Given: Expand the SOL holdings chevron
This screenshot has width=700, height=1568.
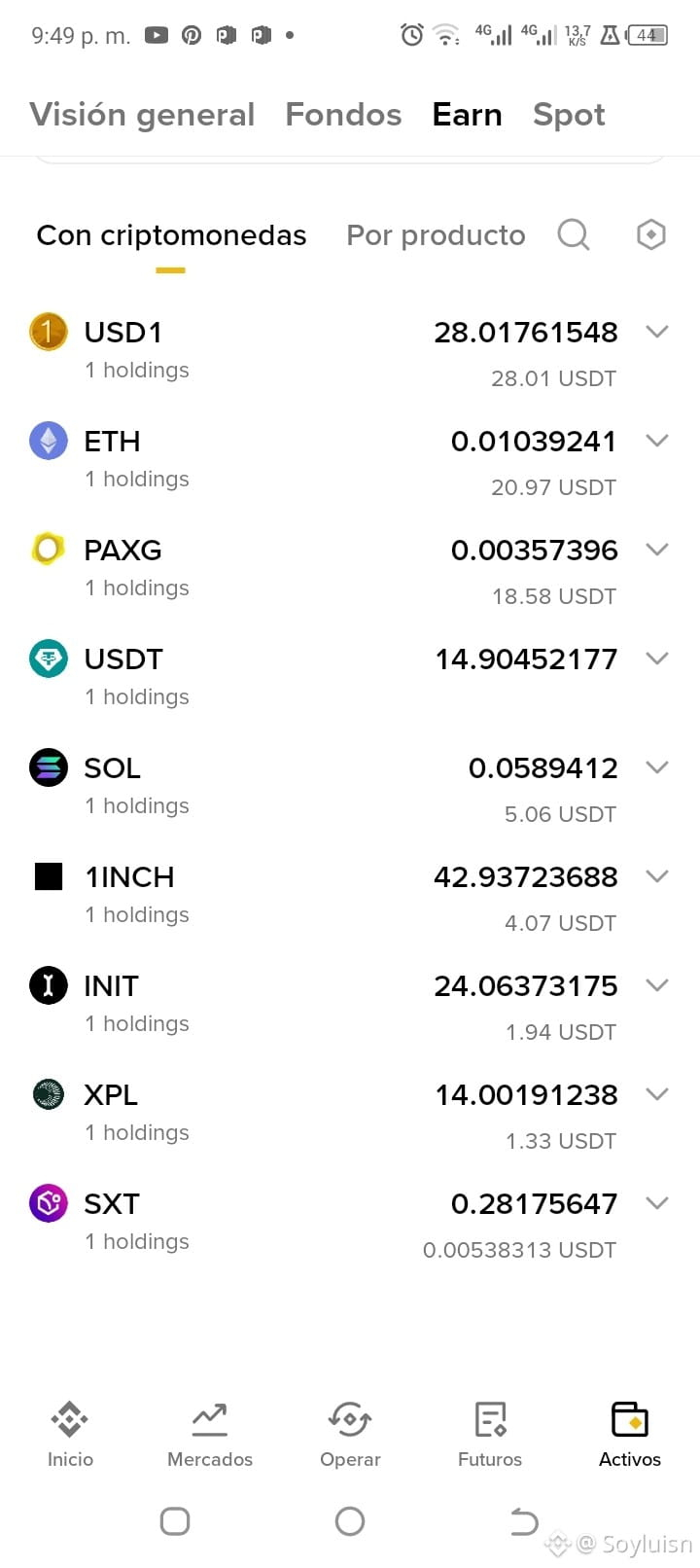Looking at the screenshot, I should [x=657, y=767].
